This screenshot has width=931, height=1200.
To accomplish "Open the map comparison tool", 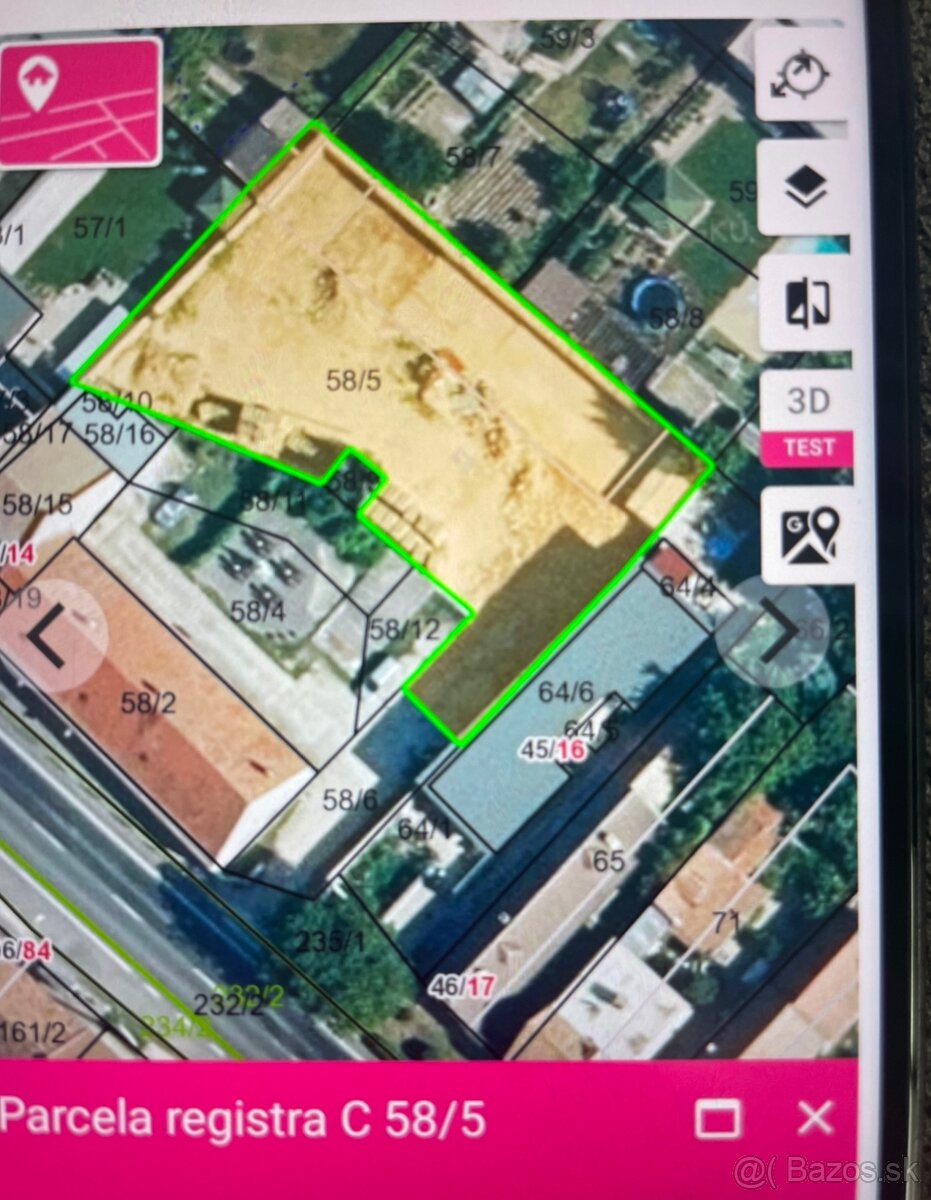I will pyautogui.click(x=806, y=303).
